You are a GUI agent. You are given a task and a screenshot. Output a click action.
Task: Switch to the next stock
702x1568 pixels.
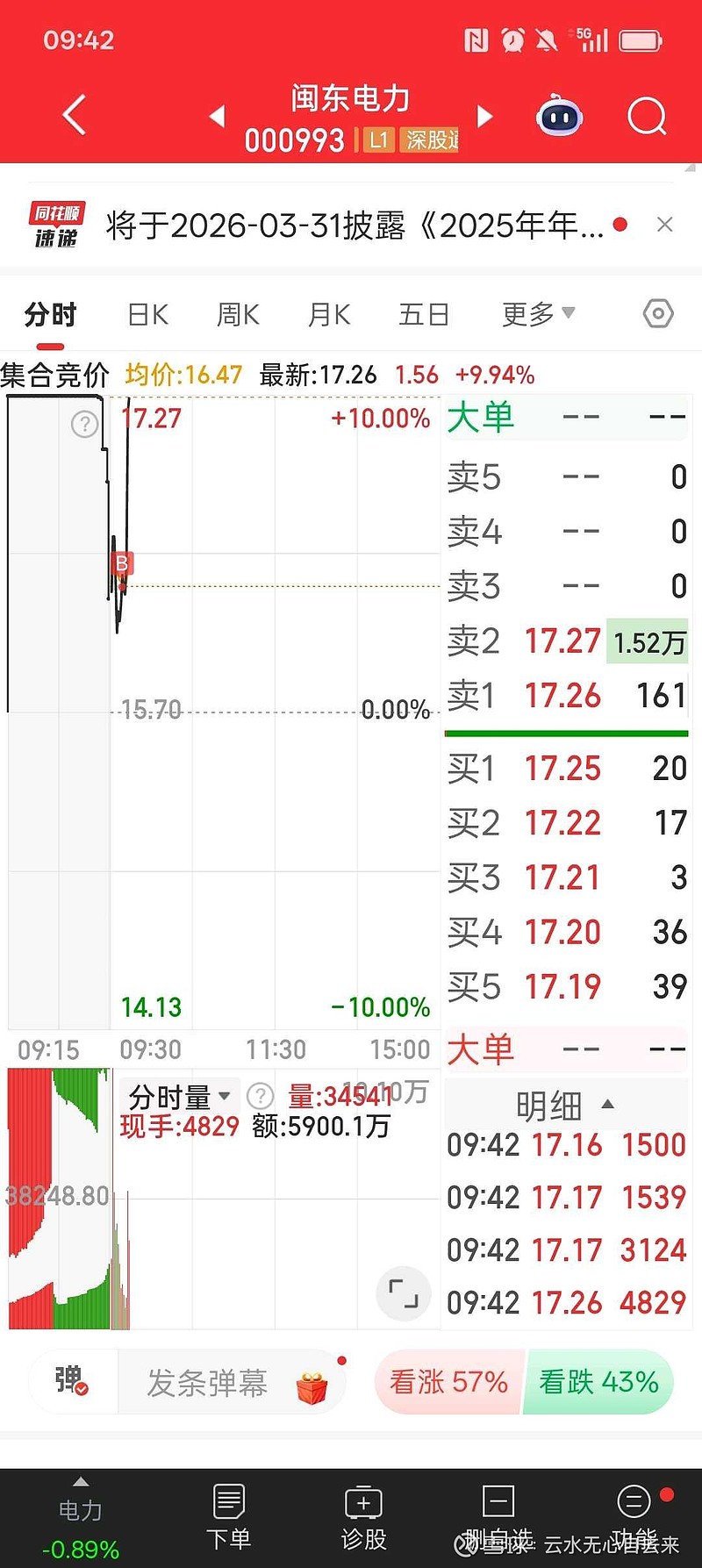point(484,116)
